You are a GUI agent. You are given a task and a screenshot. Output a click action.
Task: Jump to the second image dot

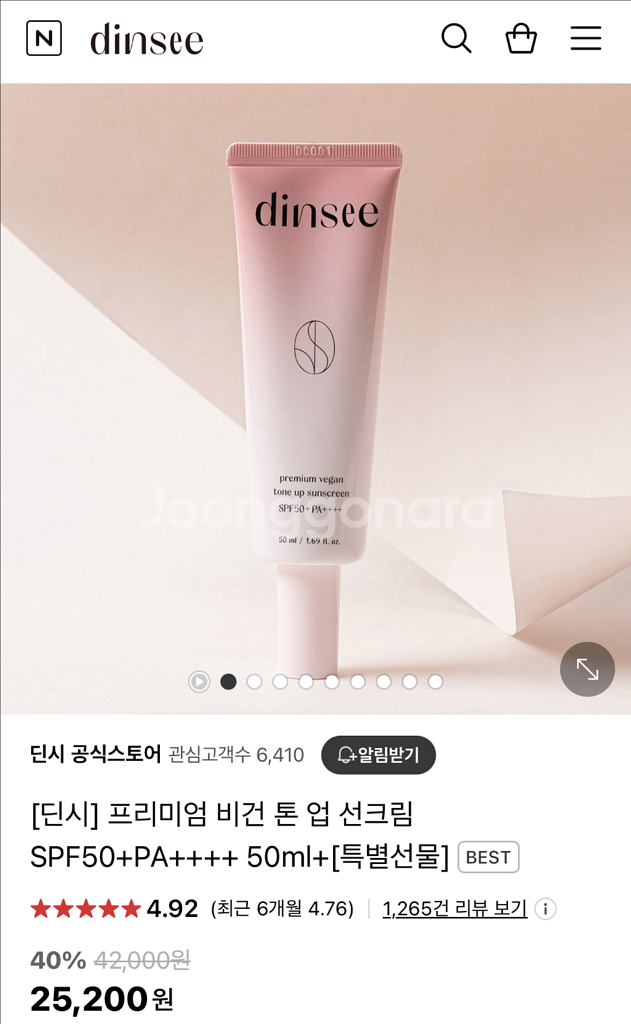[x=254, y=682]
